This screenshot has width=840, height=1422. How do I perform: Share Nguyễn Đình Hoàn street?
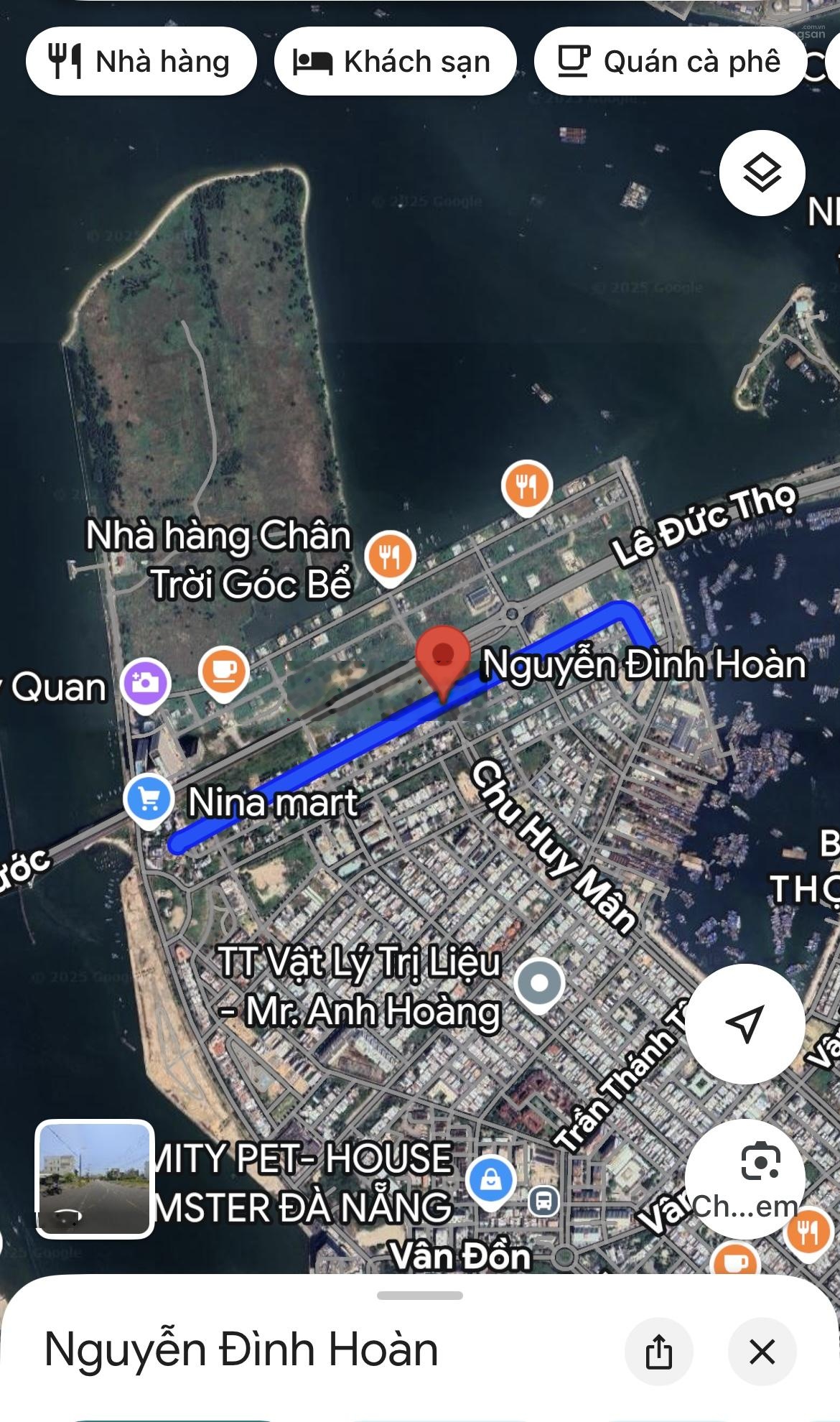(x=658, y=1352)
